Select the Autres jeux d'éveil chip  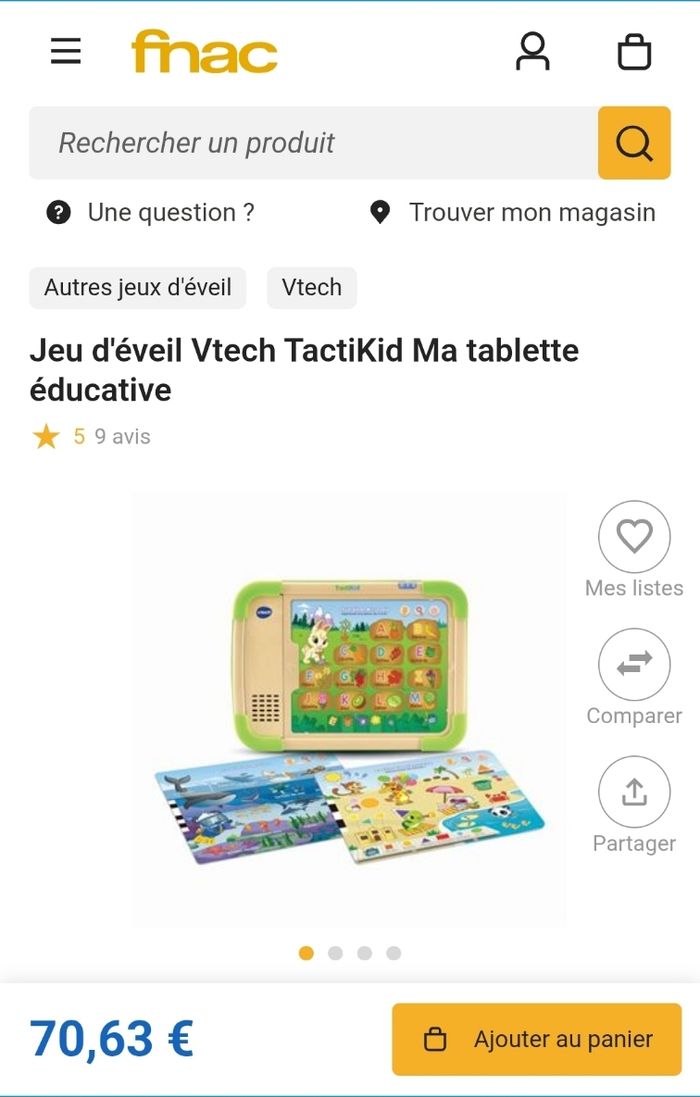tap(138, 288)
